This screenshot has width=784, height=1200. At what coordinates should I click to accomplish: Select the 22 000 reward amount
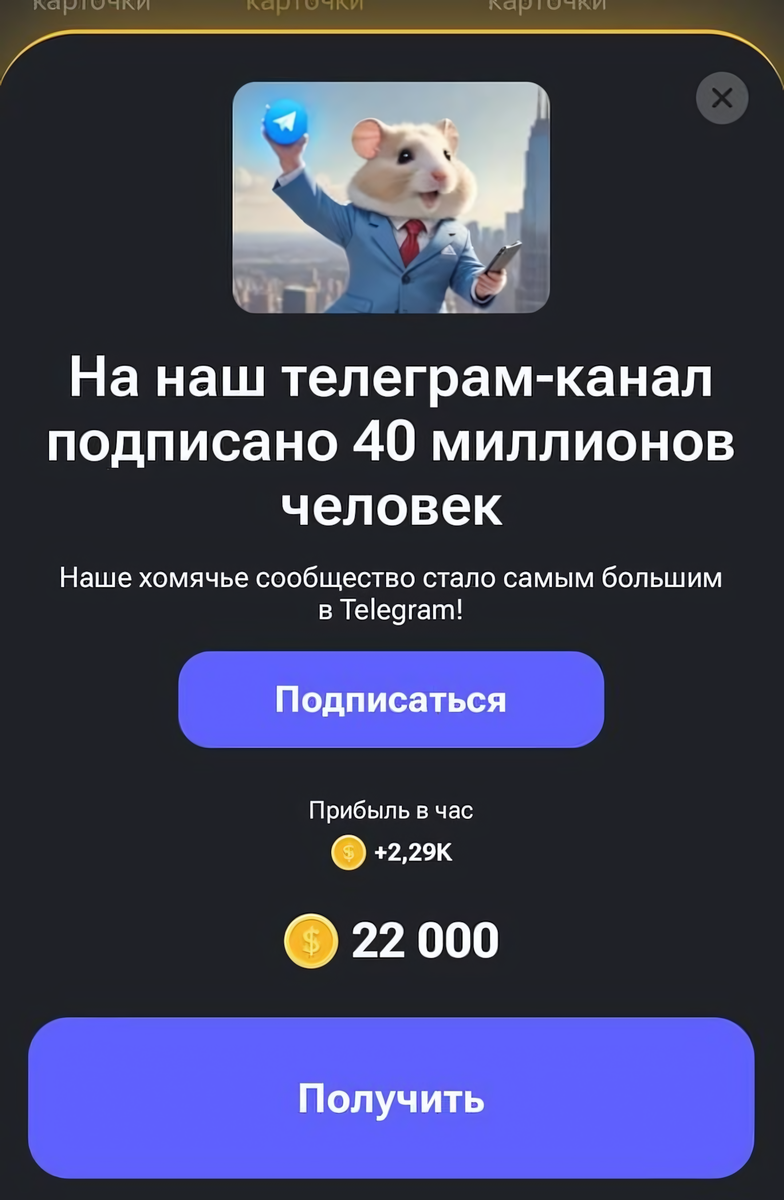[425, 939]
